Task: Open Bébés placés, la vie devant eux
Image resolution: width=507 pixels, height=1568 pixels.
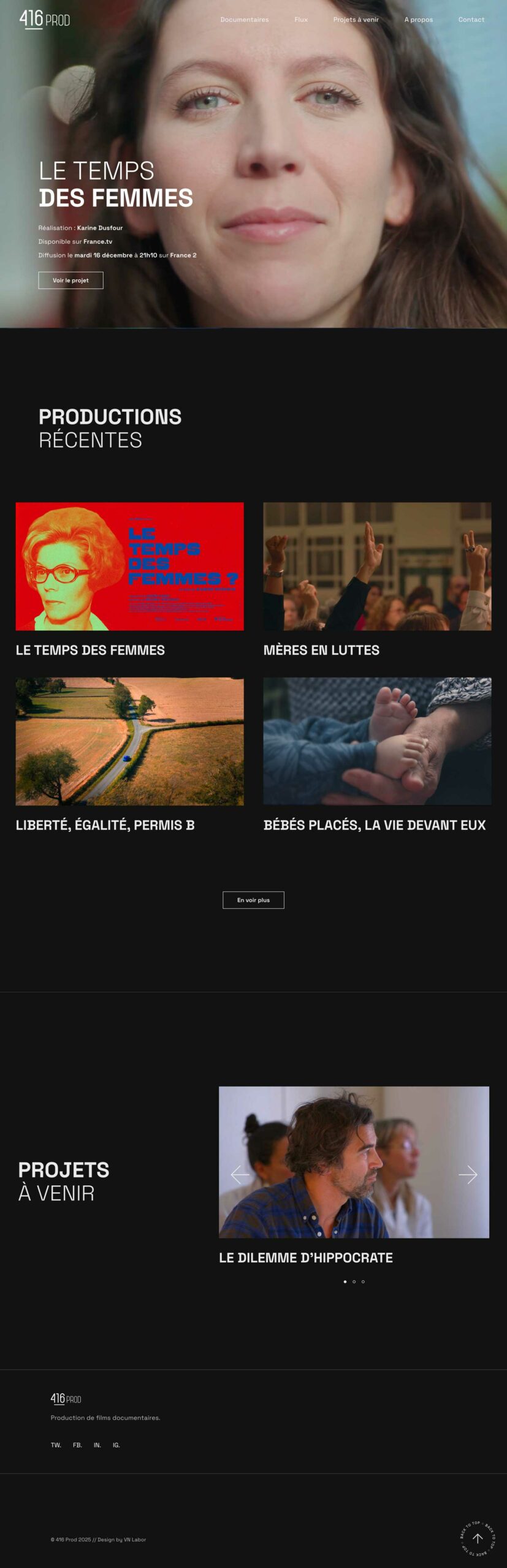Action: pyautogui.click(x=377, y=741)
